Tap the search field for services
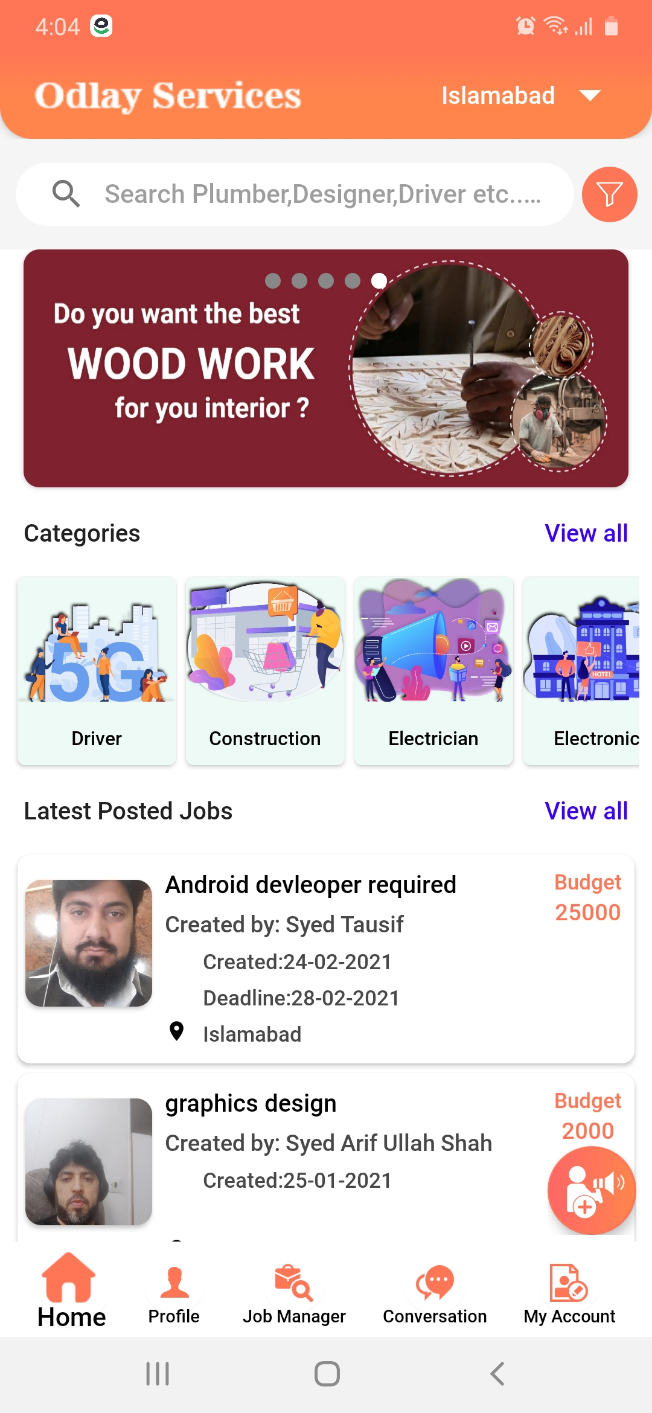 click(320, 194)
